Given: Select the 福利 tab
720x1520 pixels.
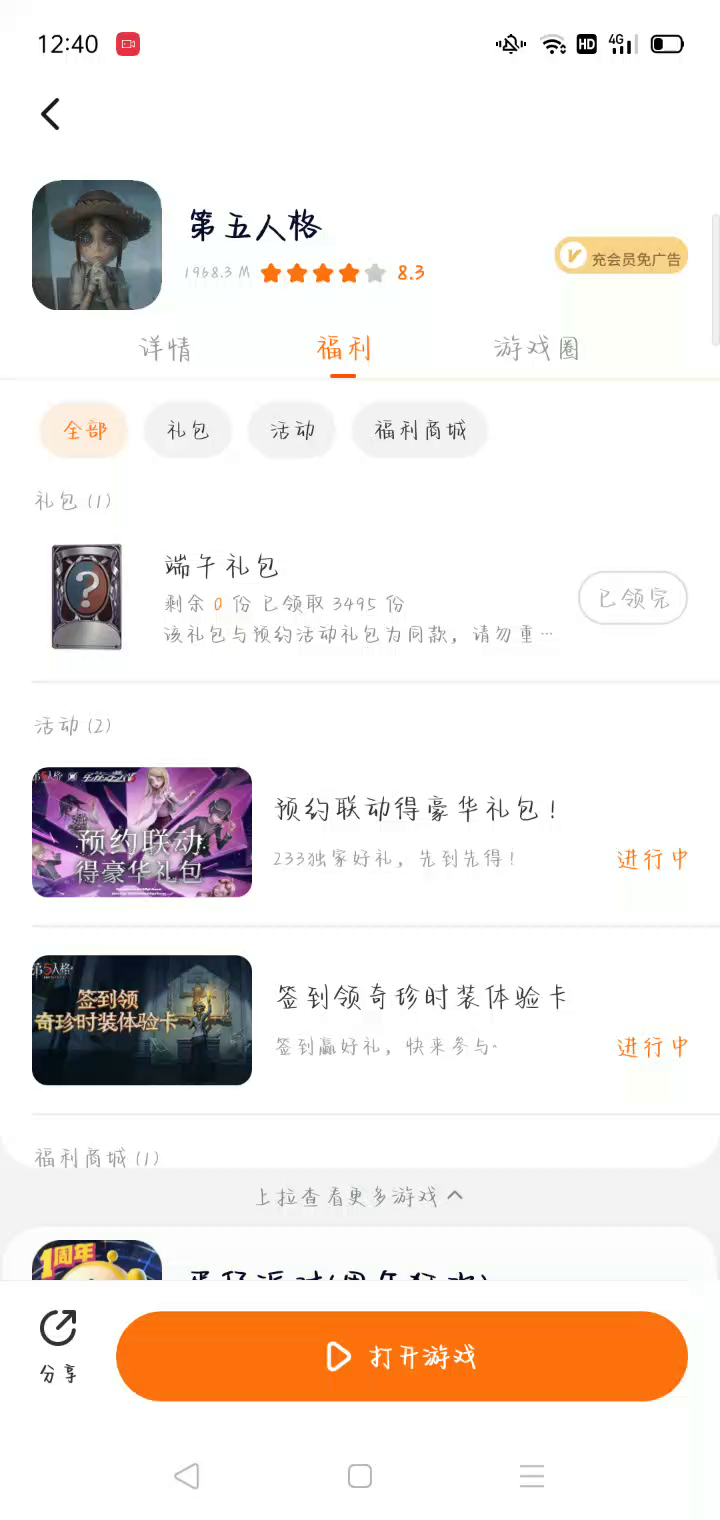Looking at the screenshot, I should tap(343, 348).
